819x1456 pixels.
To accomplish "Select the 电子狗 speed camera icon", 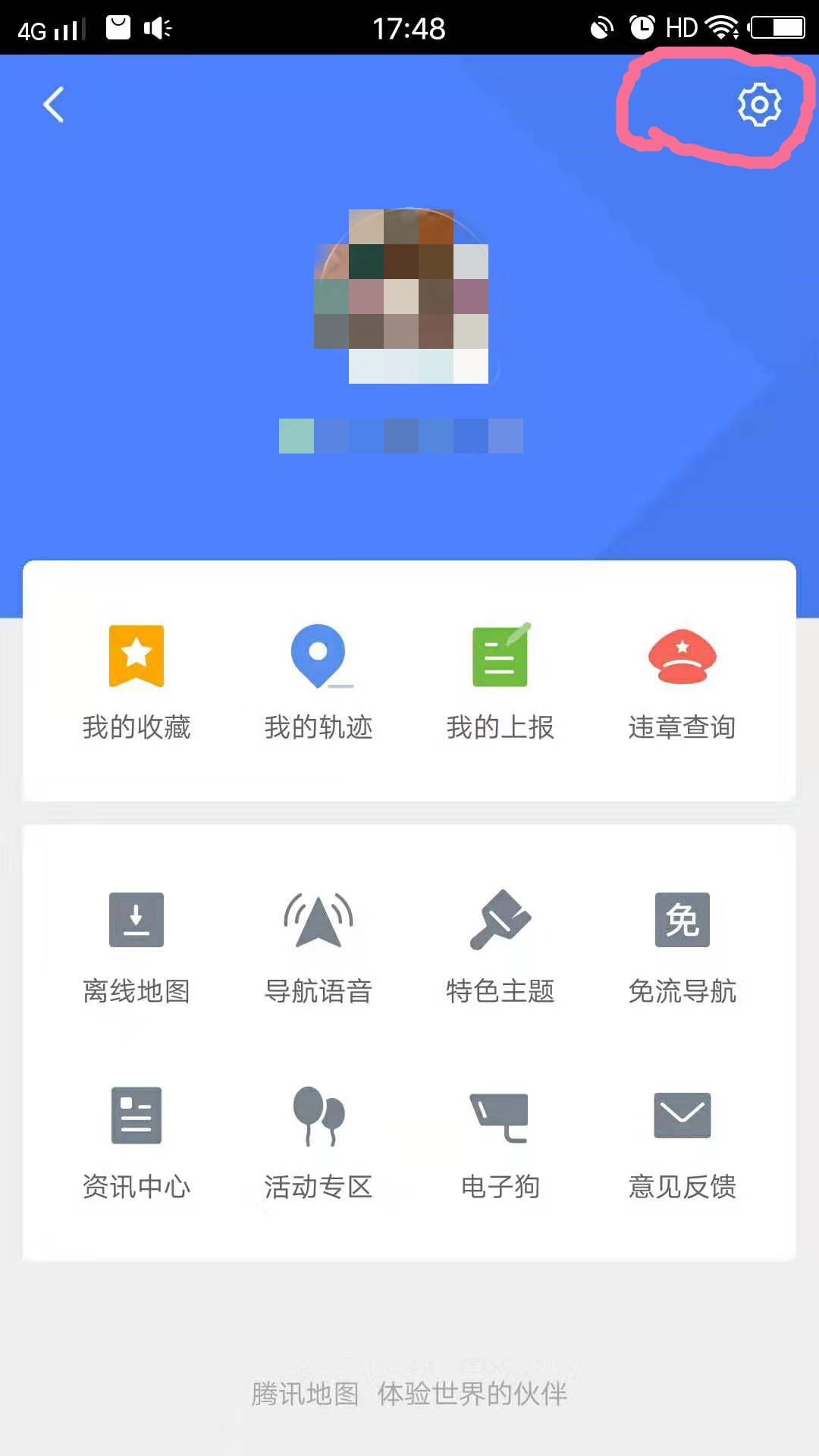I will [x=500, y=1116].
